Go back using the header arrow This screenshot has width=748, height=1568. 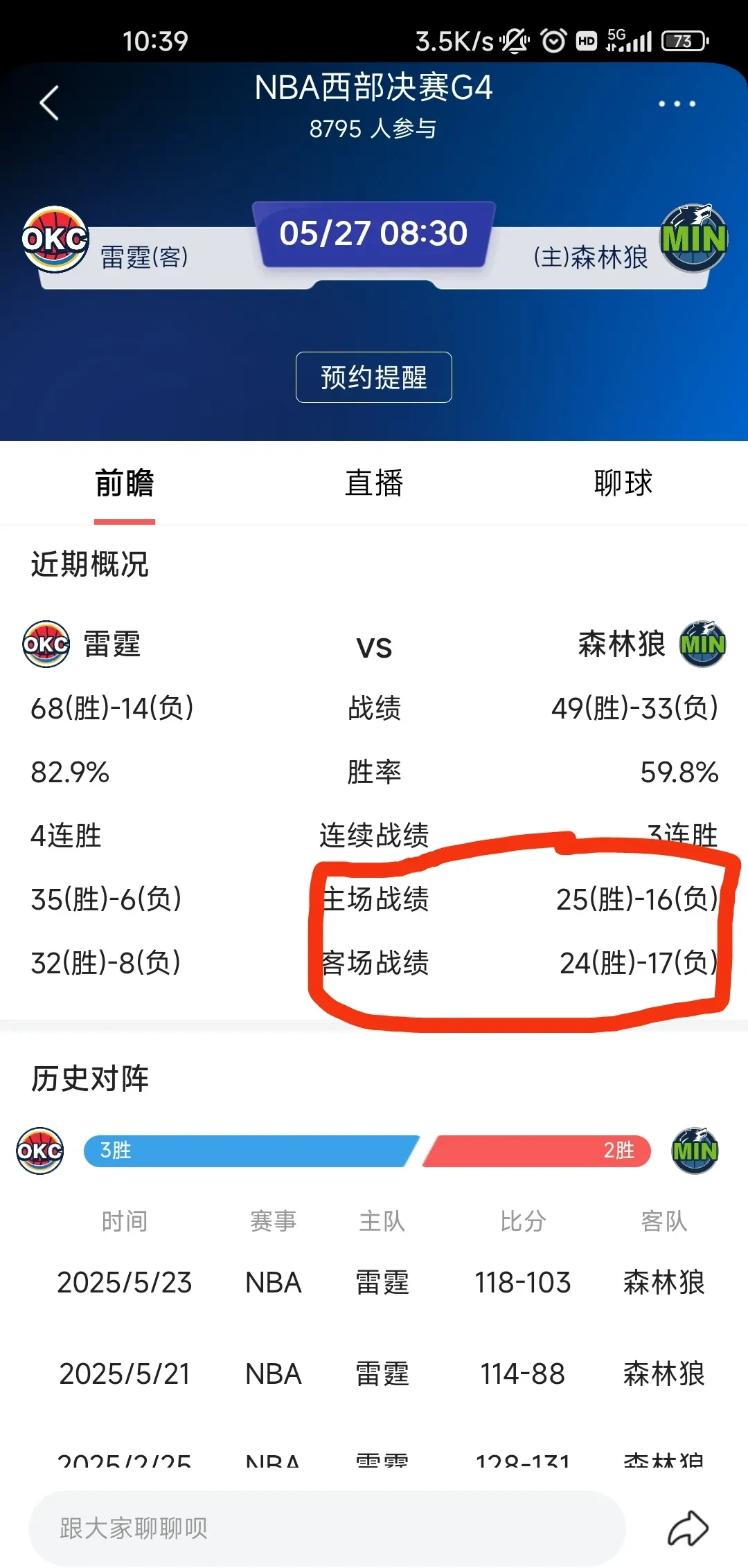[49, 103]
